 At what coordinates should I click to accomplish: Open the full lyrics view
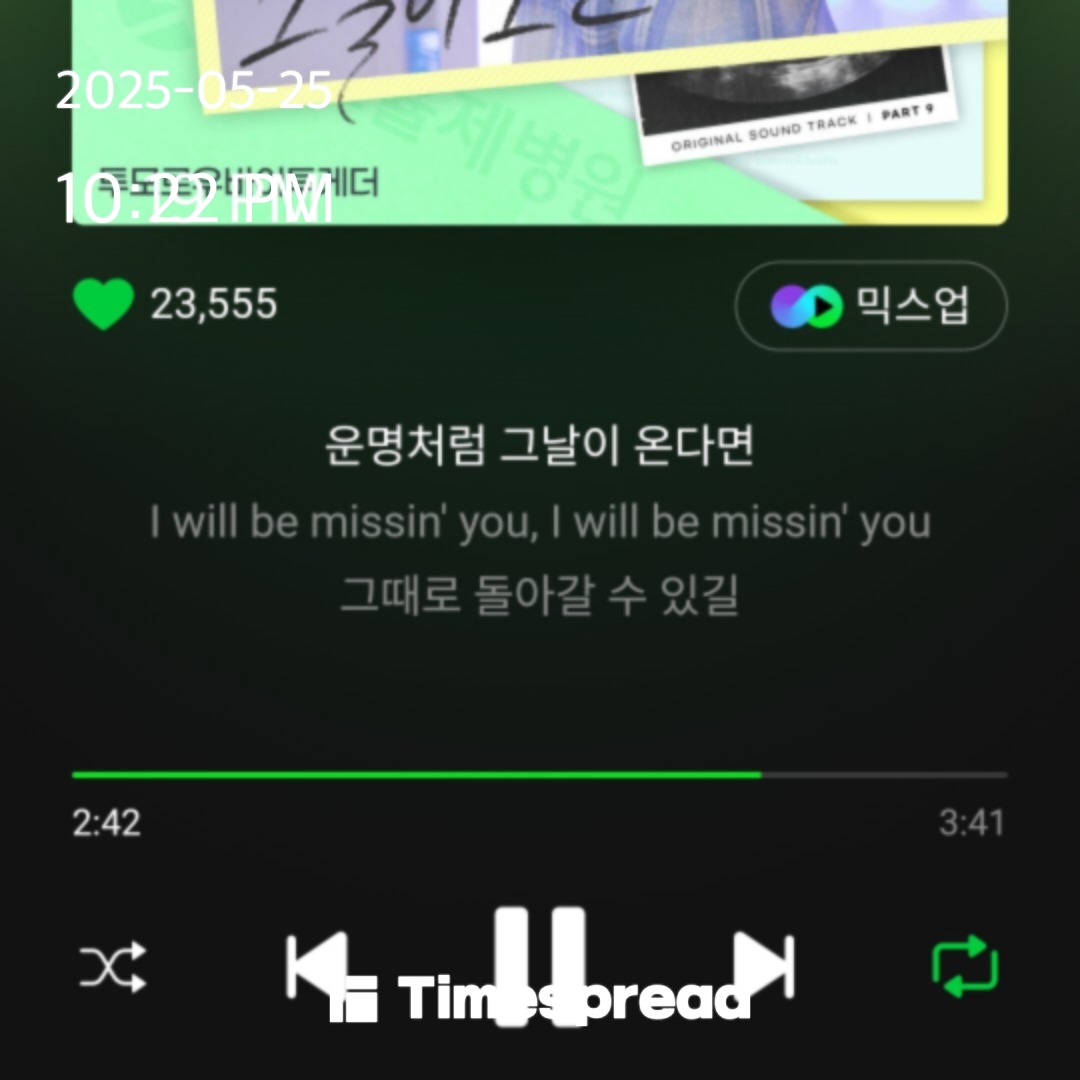pyautogui.click(x=540, y=521)
